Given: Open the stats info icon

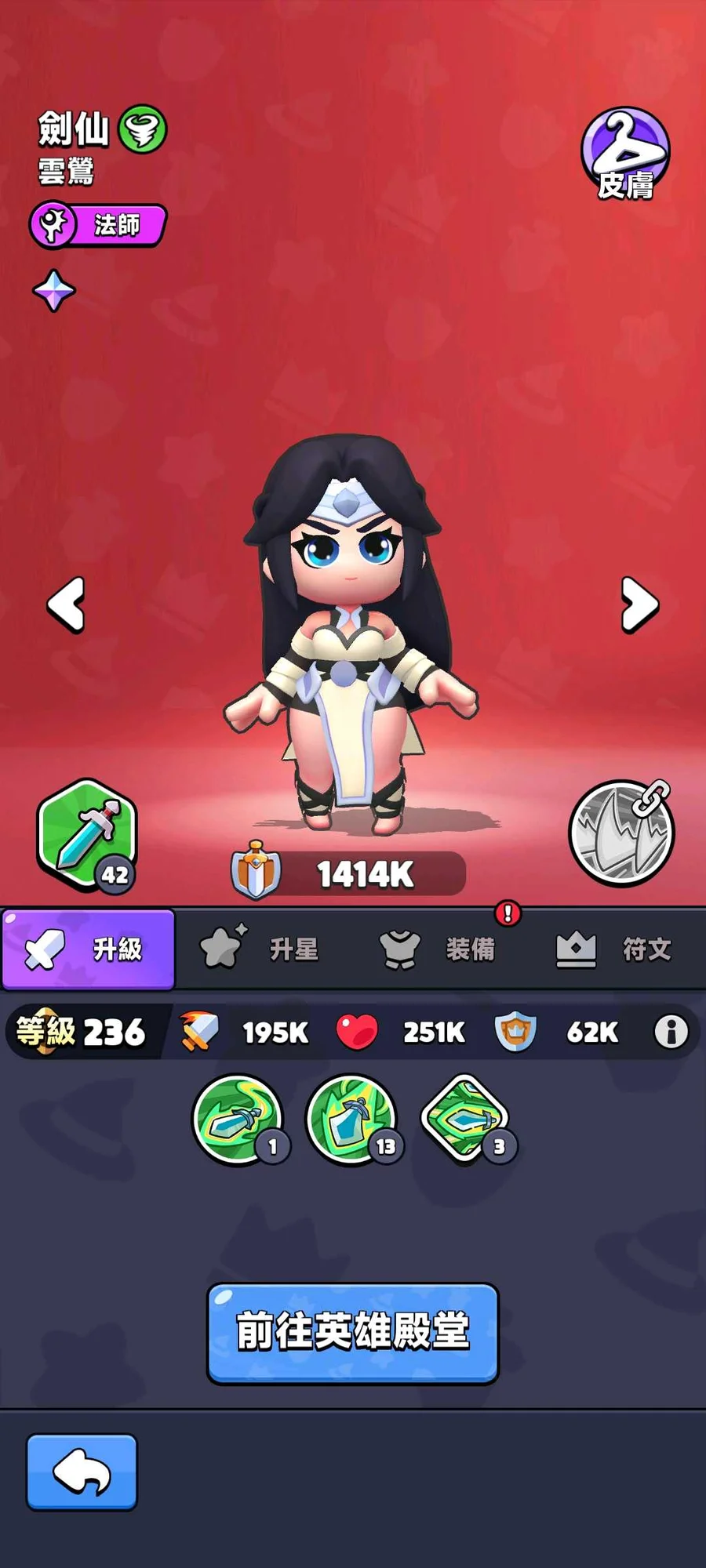Looking at the screenshot, I should click(x=671, y=1032).
